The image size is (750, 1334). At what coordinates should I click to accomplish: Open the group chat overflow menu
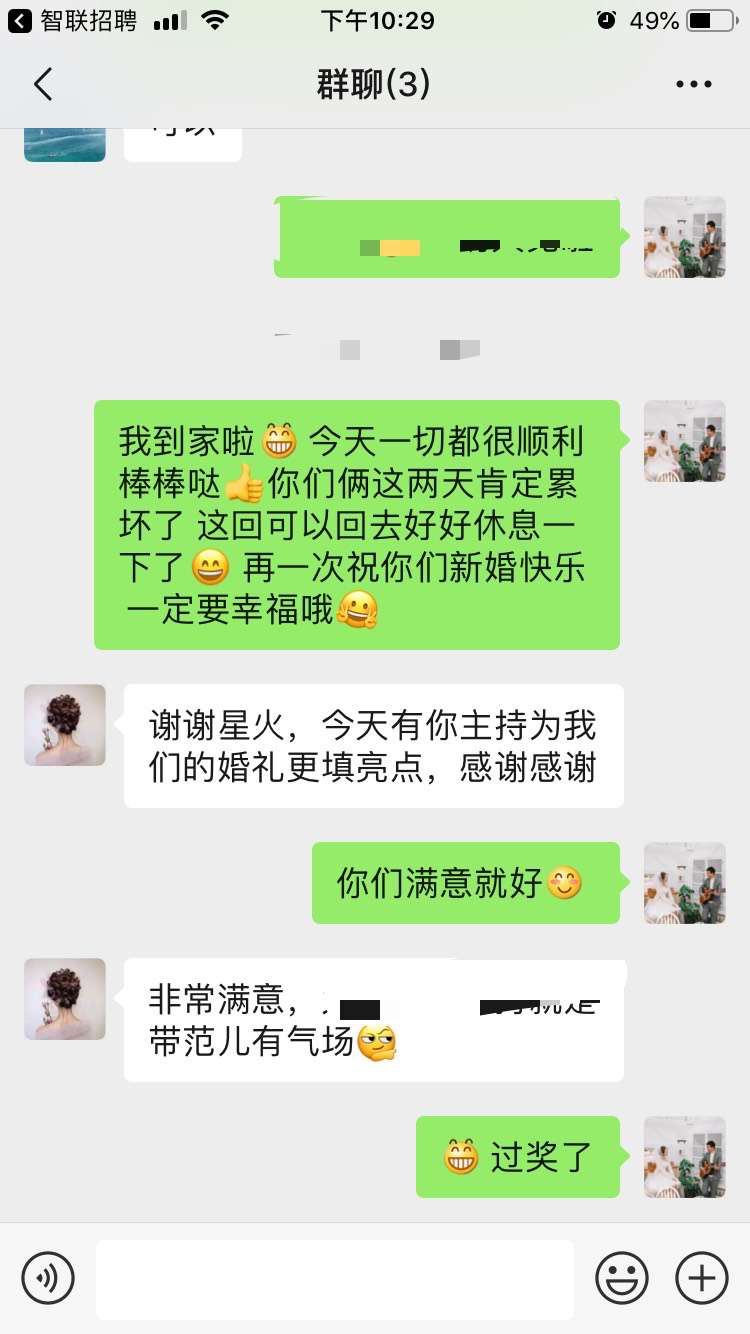click(693, 85)
